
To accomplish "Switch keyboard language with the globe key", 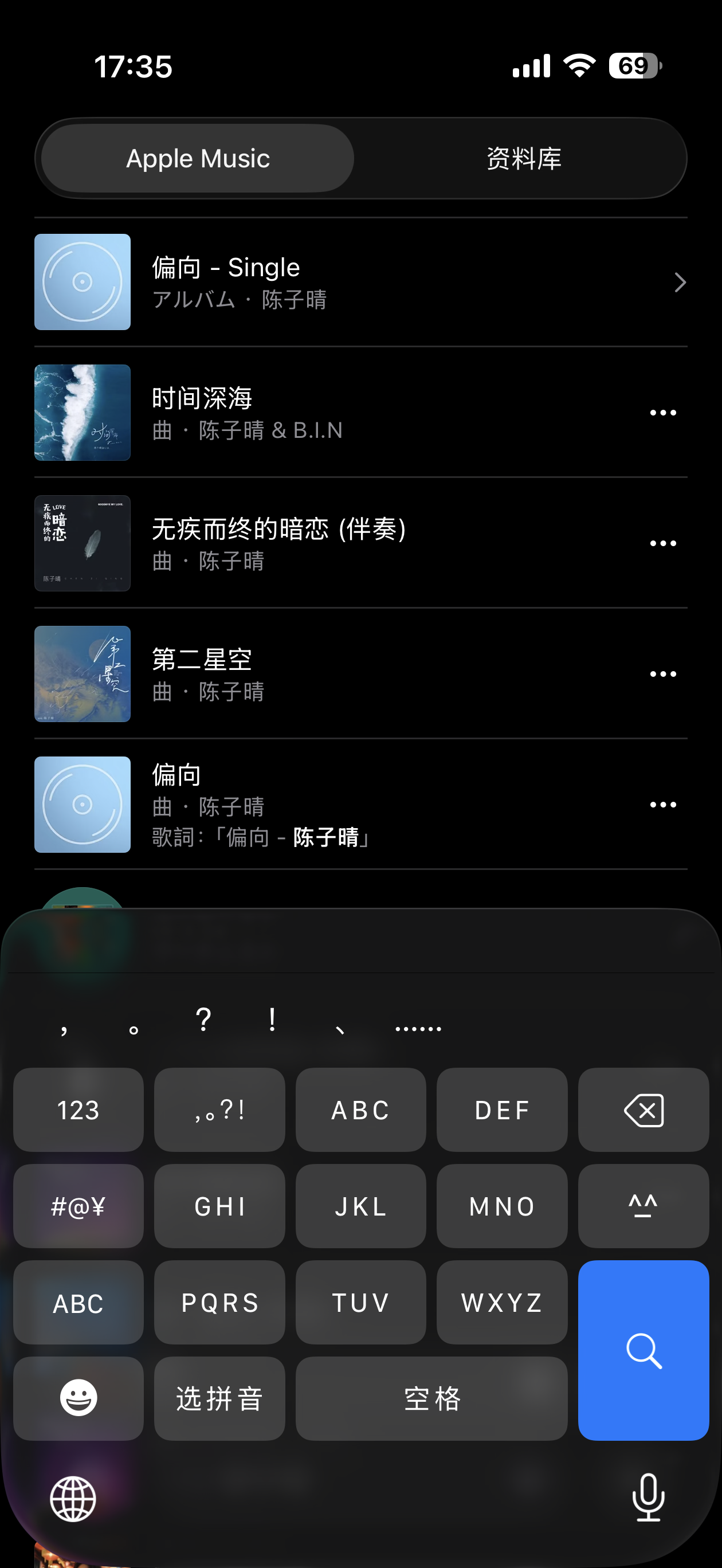I will [x=73, y=1499].
